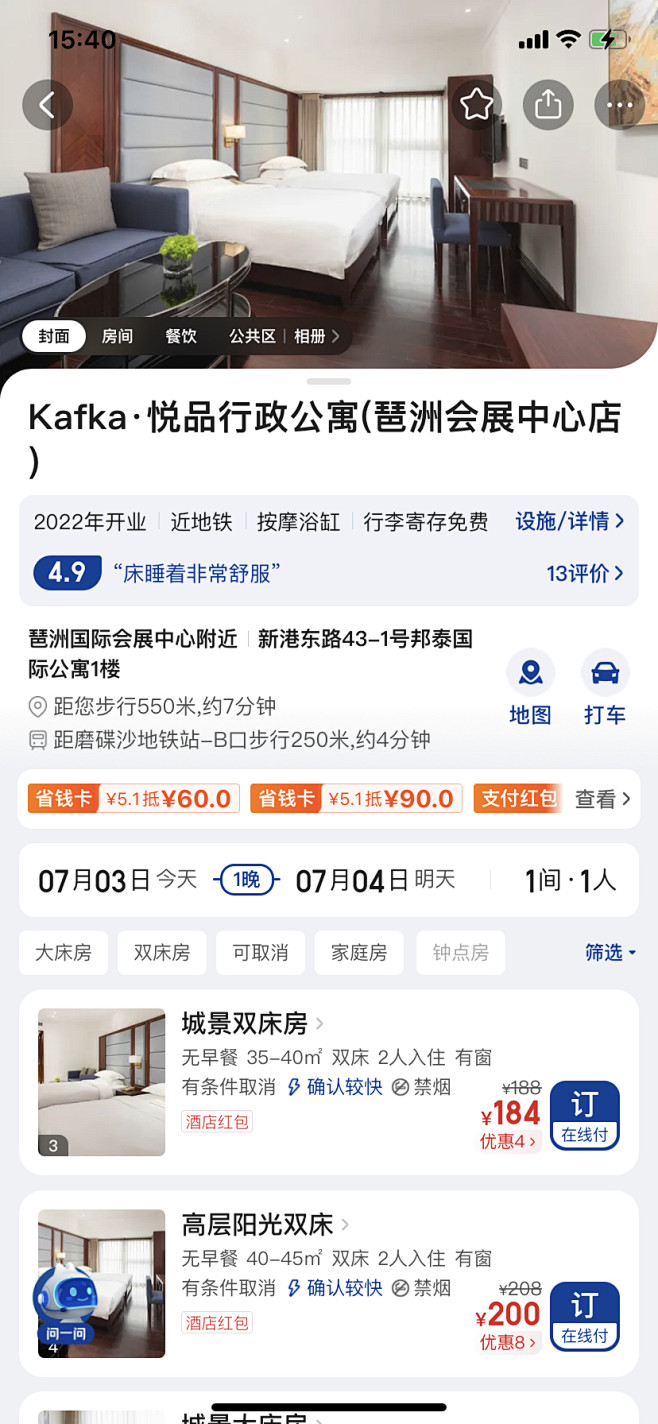Switch photo gallery to 餐饮 tab
The image size is (658, 1424).
click(181, 336)
